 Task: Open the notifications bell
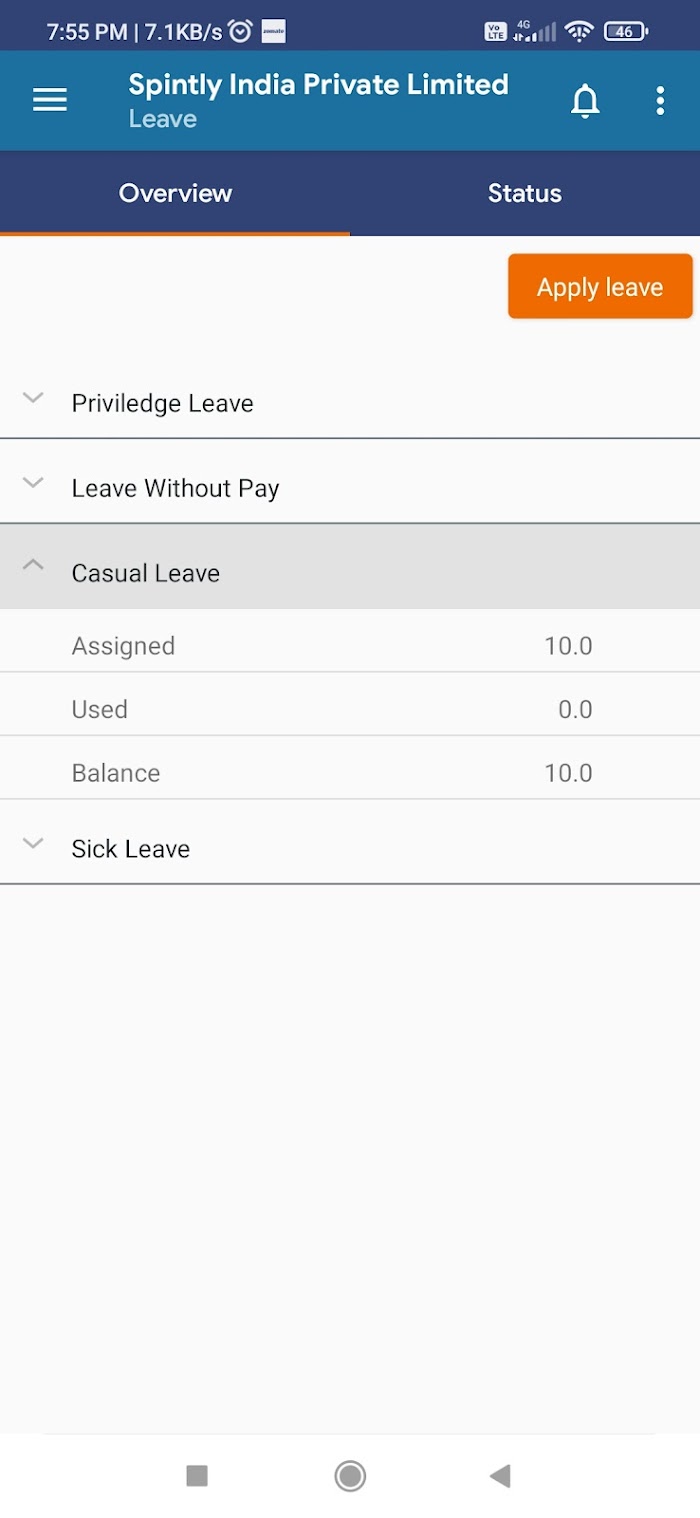click(x=585, y=101)
